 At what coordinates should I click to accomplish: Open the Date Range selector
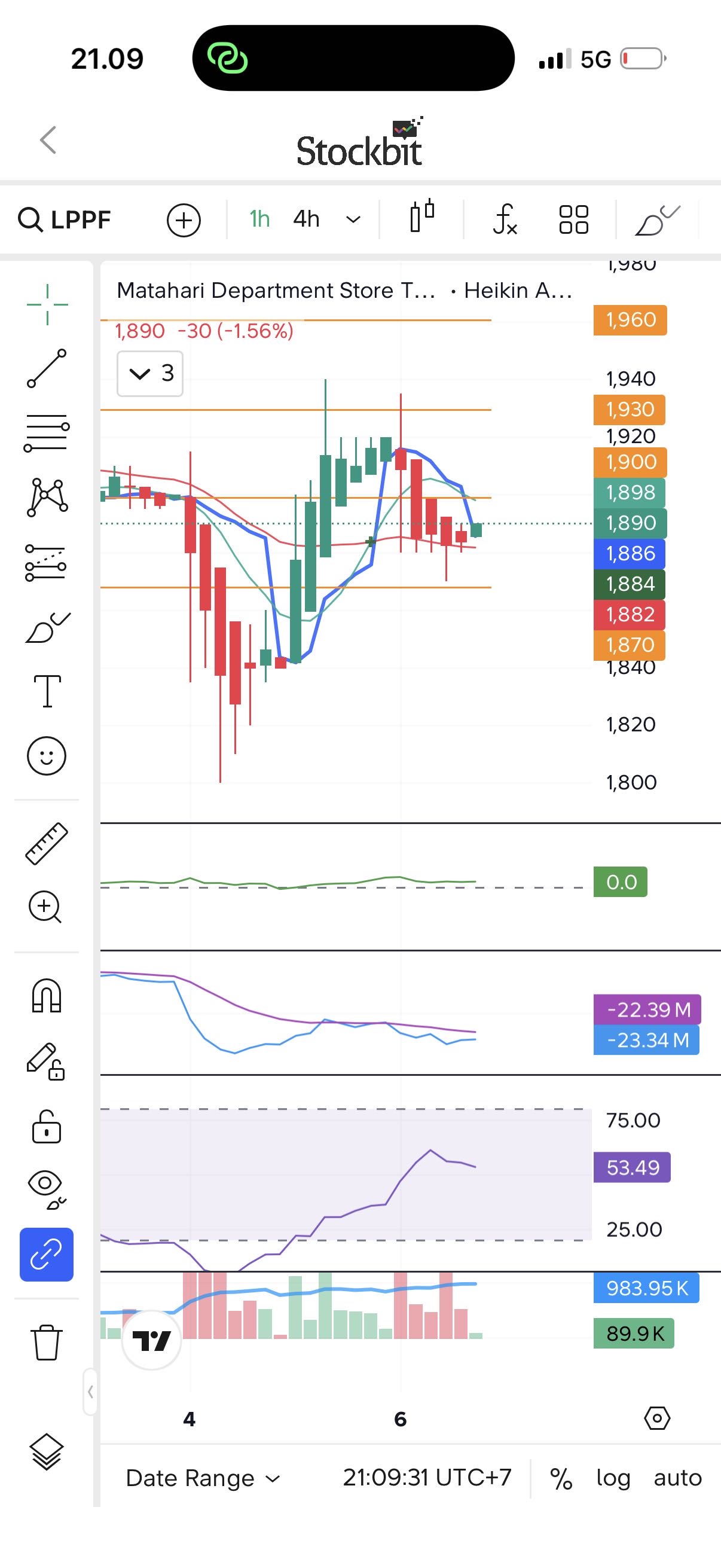point(203,1478)
